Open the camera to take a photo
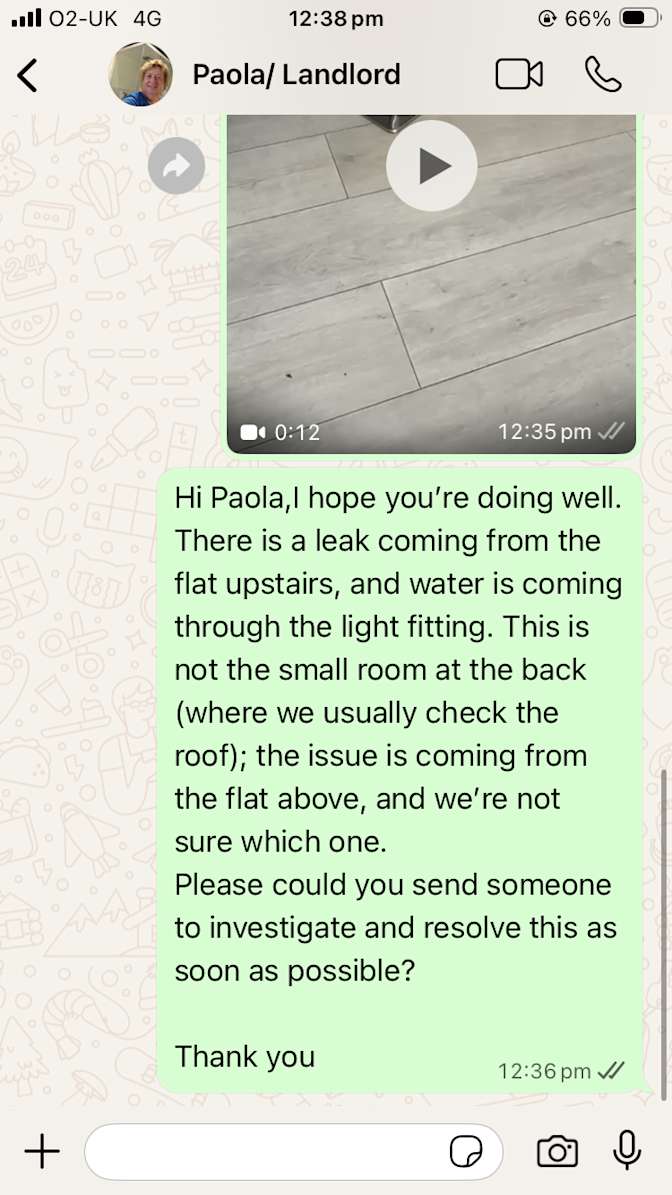Screen dimensions: 672x1195 pos(558,1151)
